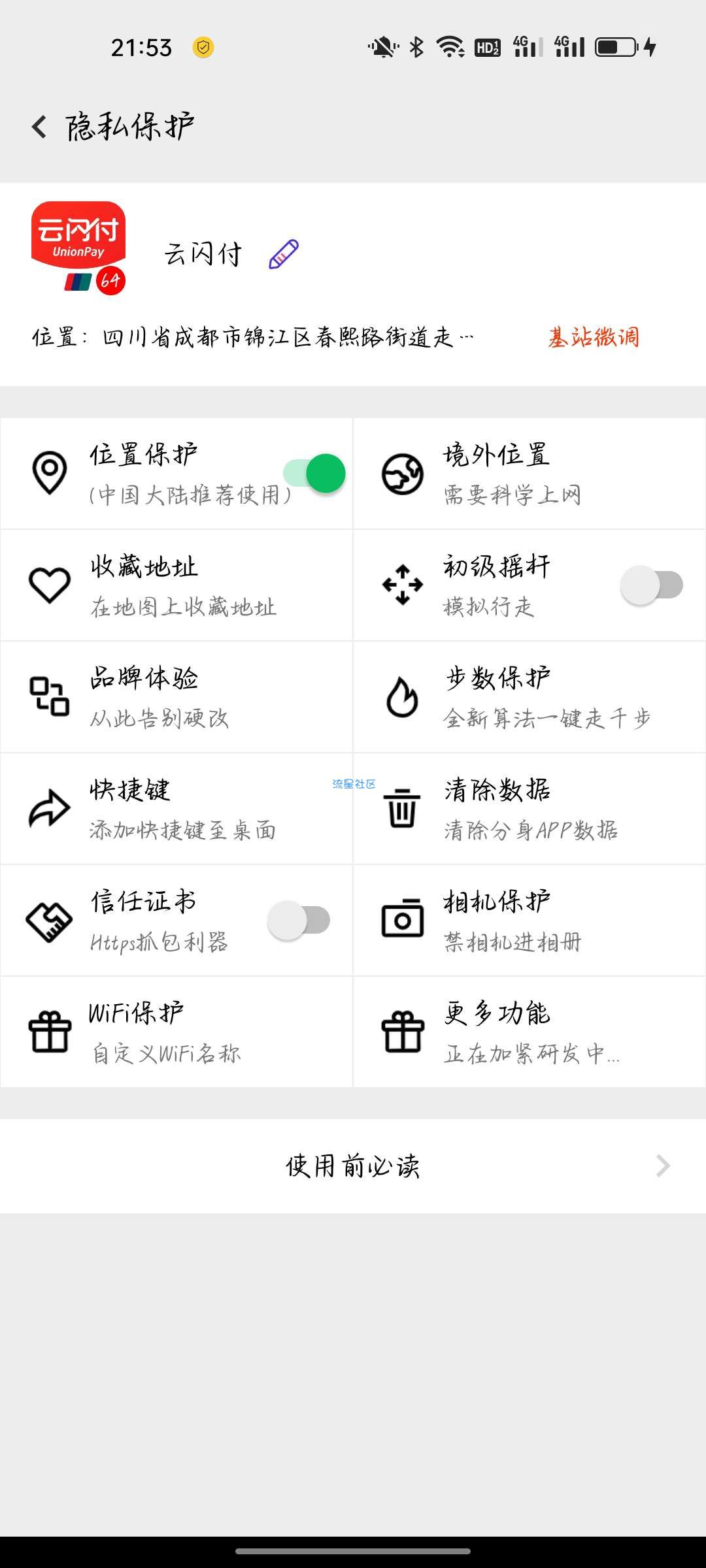Enable the 信任证书 switch
This screenshot has width=706, height=1568.
tap(299, 921)
